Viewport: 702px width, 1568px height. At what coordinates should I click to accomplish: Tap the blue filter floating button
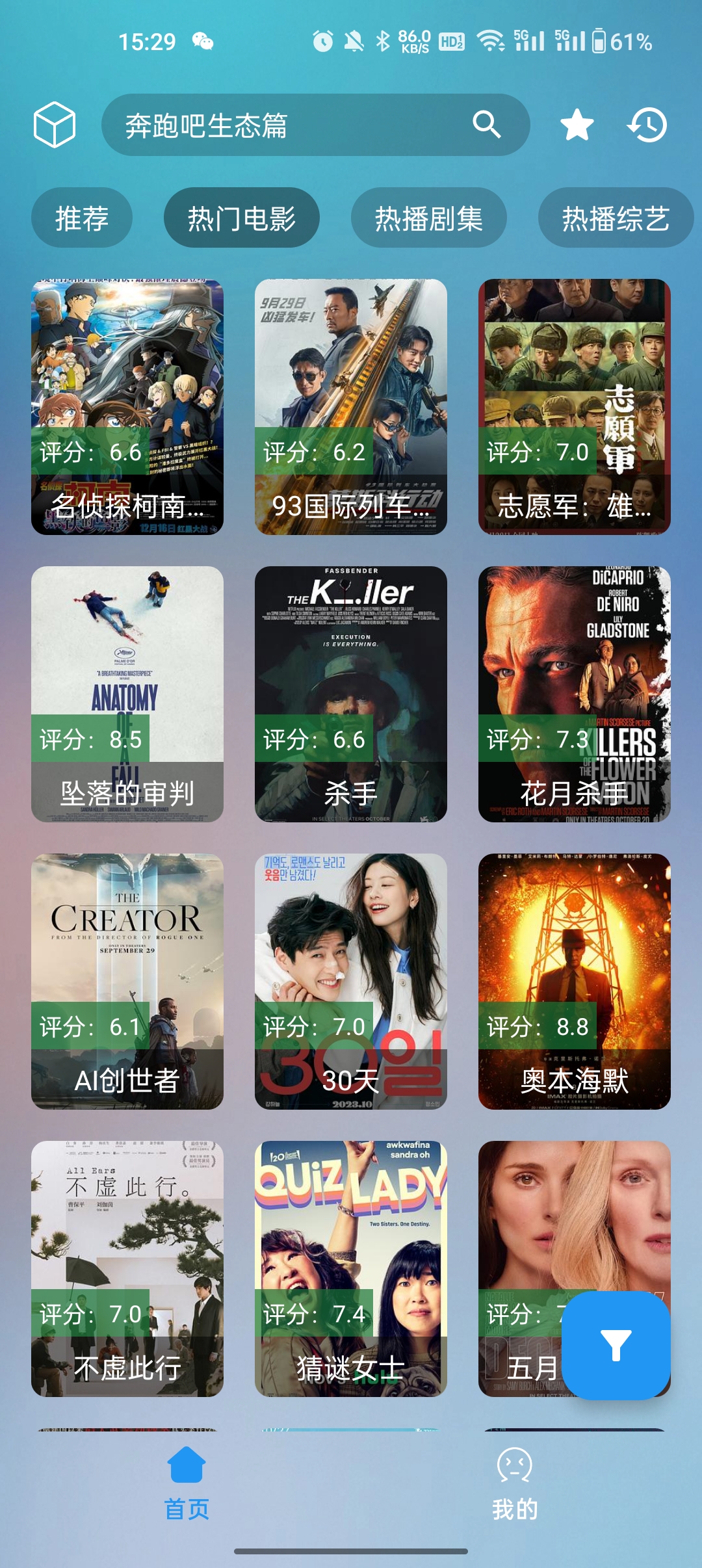(616, 1345)
